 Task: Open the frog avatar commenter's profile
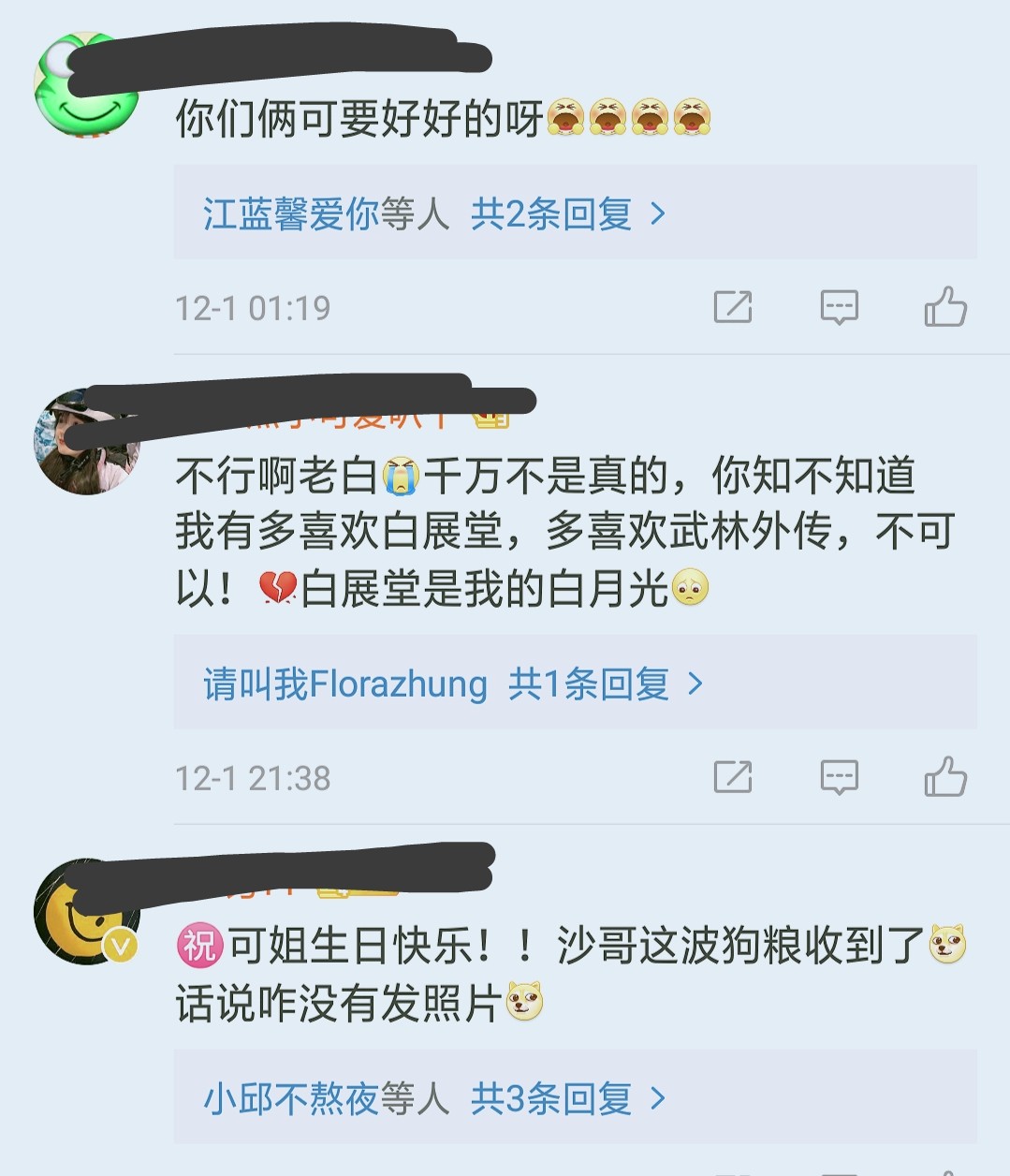pos(85,86)
